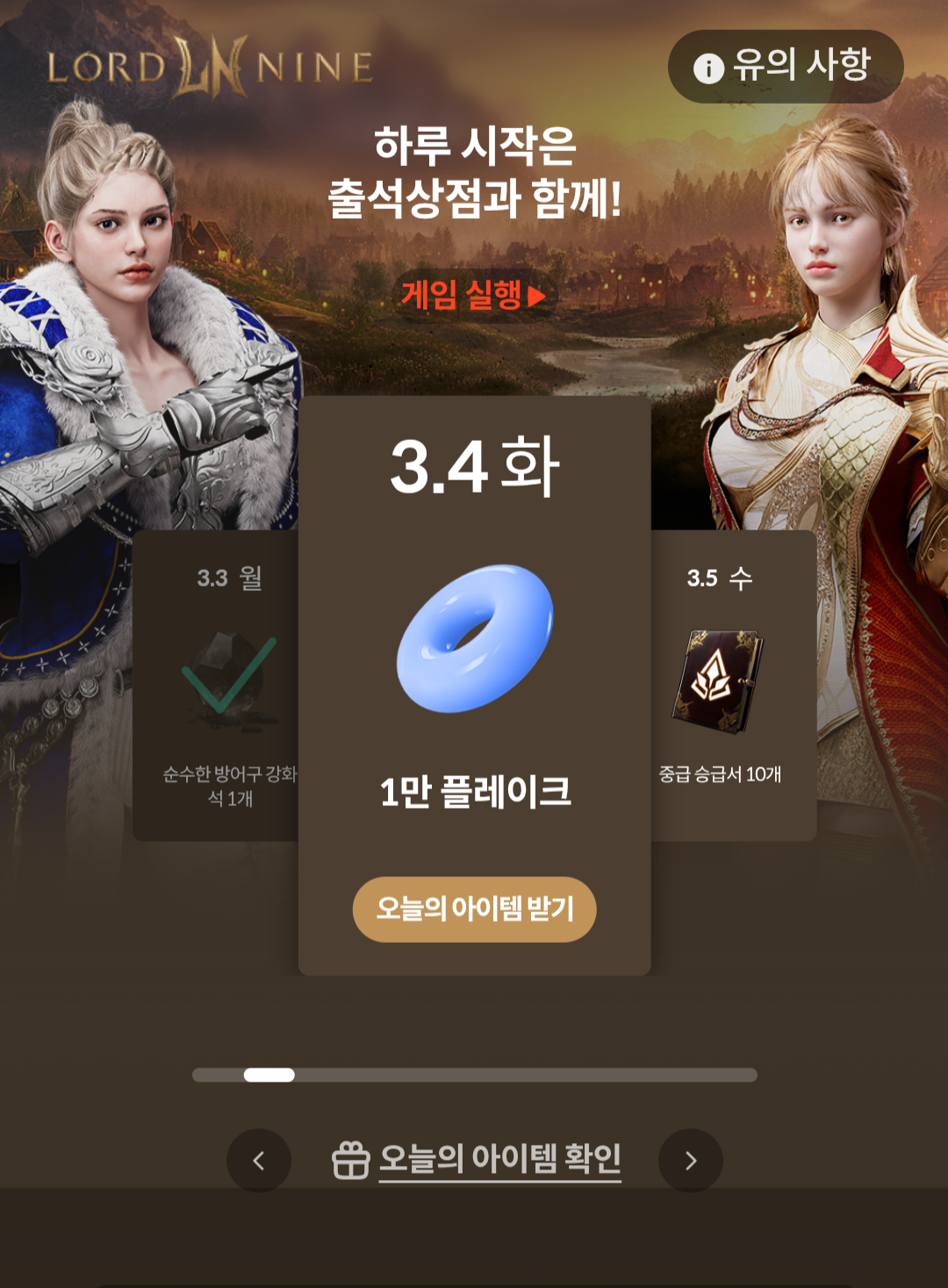Image resolution: width=948 pixels, height=1288 pixels.
Task: Open the 오늘의 아이템 확인 link
Action: (x=478, y=1160)
